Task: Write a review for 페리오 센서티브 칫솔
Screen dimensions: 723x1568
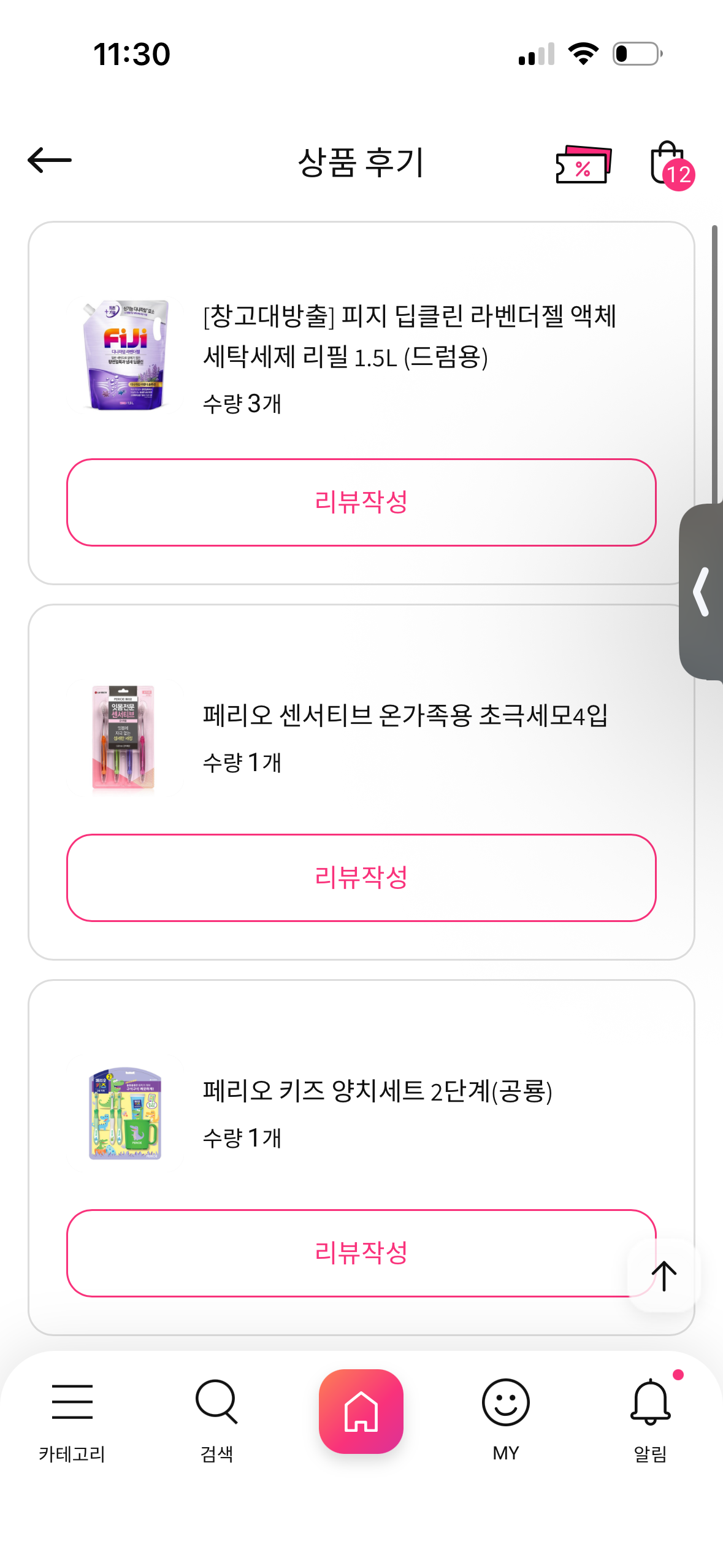Action: coord(361,877)
